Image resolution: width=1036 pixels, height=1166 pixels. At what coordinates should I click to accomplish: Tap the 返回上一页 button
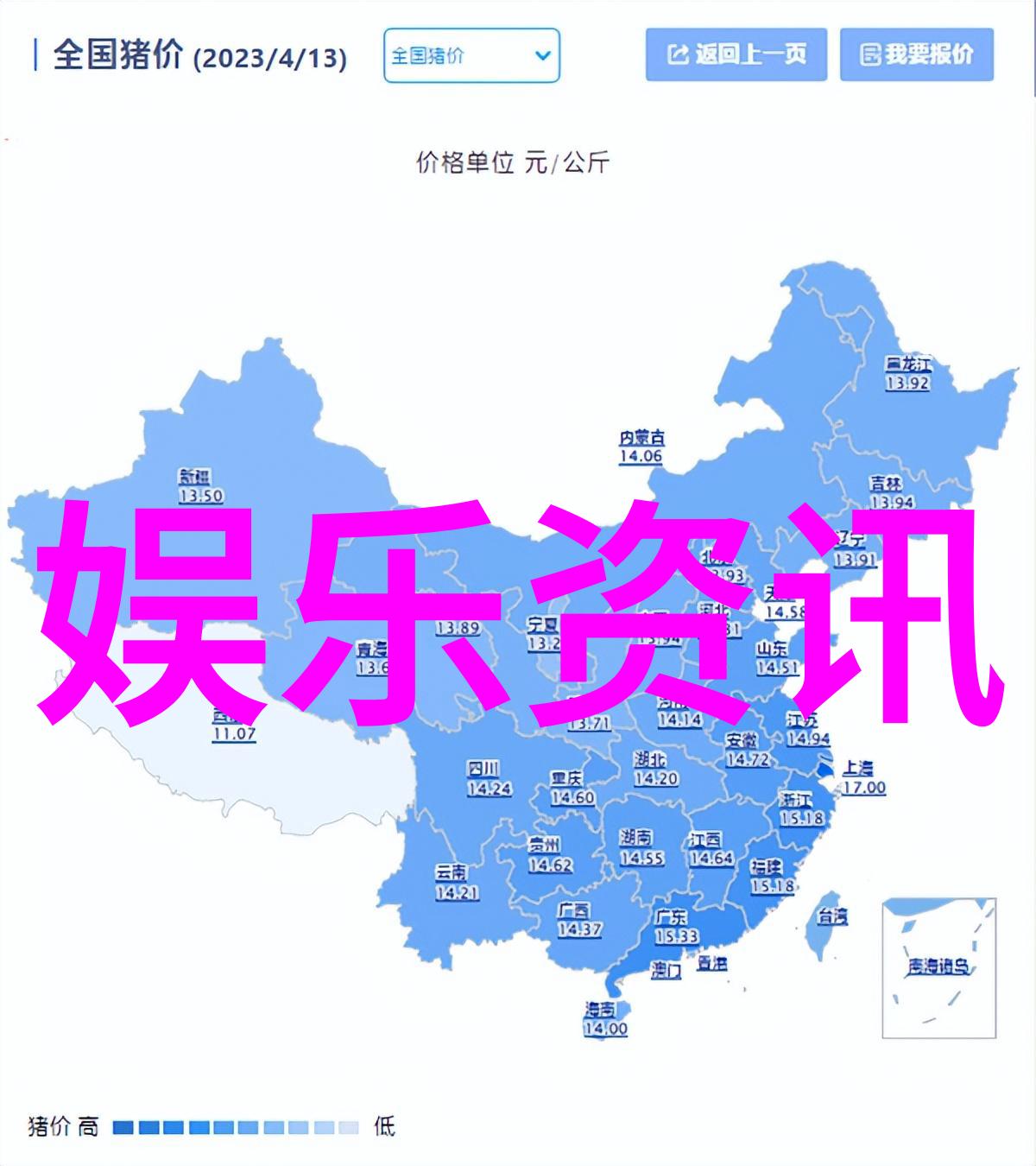tap(736, 55)
